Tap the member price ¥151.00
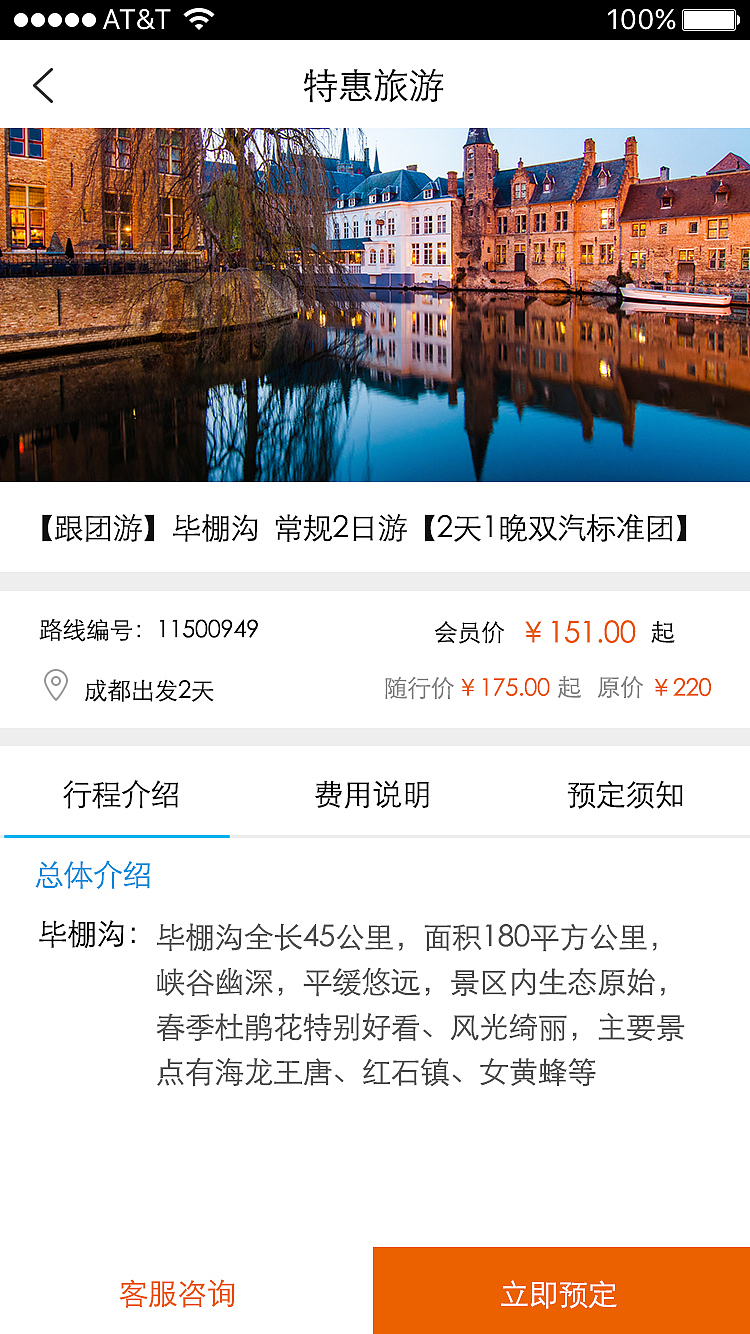The width and height of the screenshot is (750, 1334). (578, 632)
